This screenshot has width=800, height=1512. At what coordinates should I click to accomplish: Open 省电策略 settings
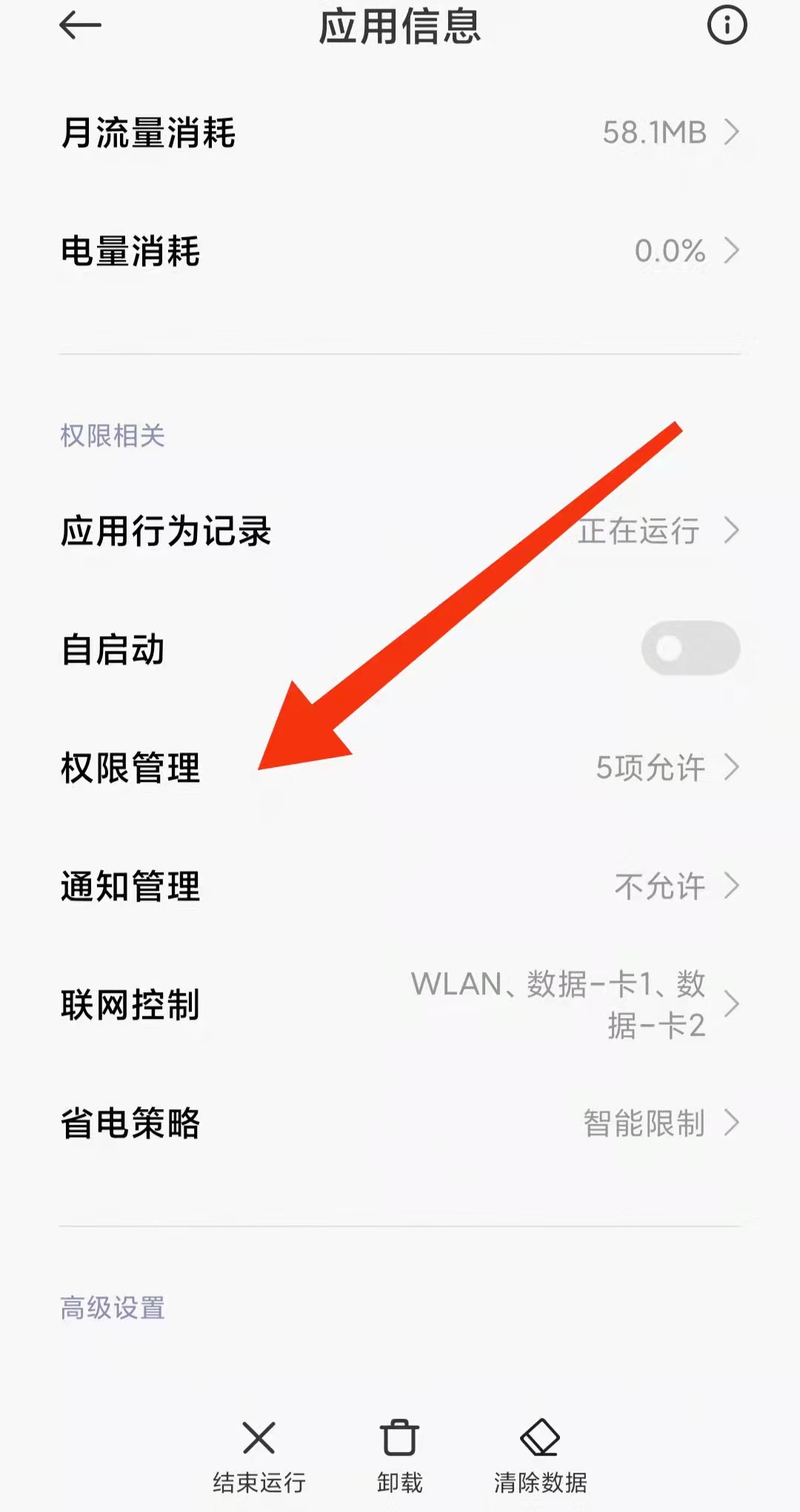point(400,1123)
